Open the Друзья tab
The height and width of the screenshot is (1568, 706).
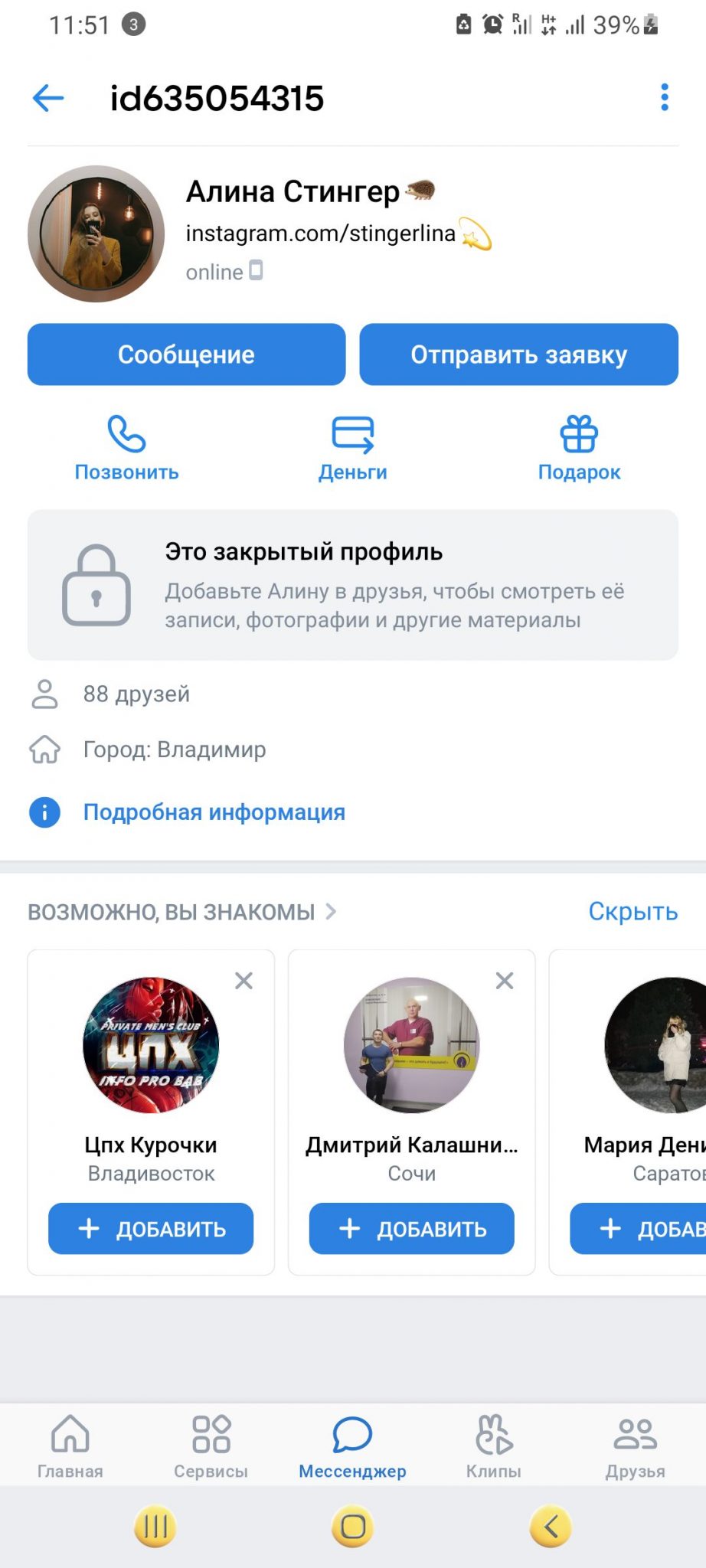click(635, 1445)
